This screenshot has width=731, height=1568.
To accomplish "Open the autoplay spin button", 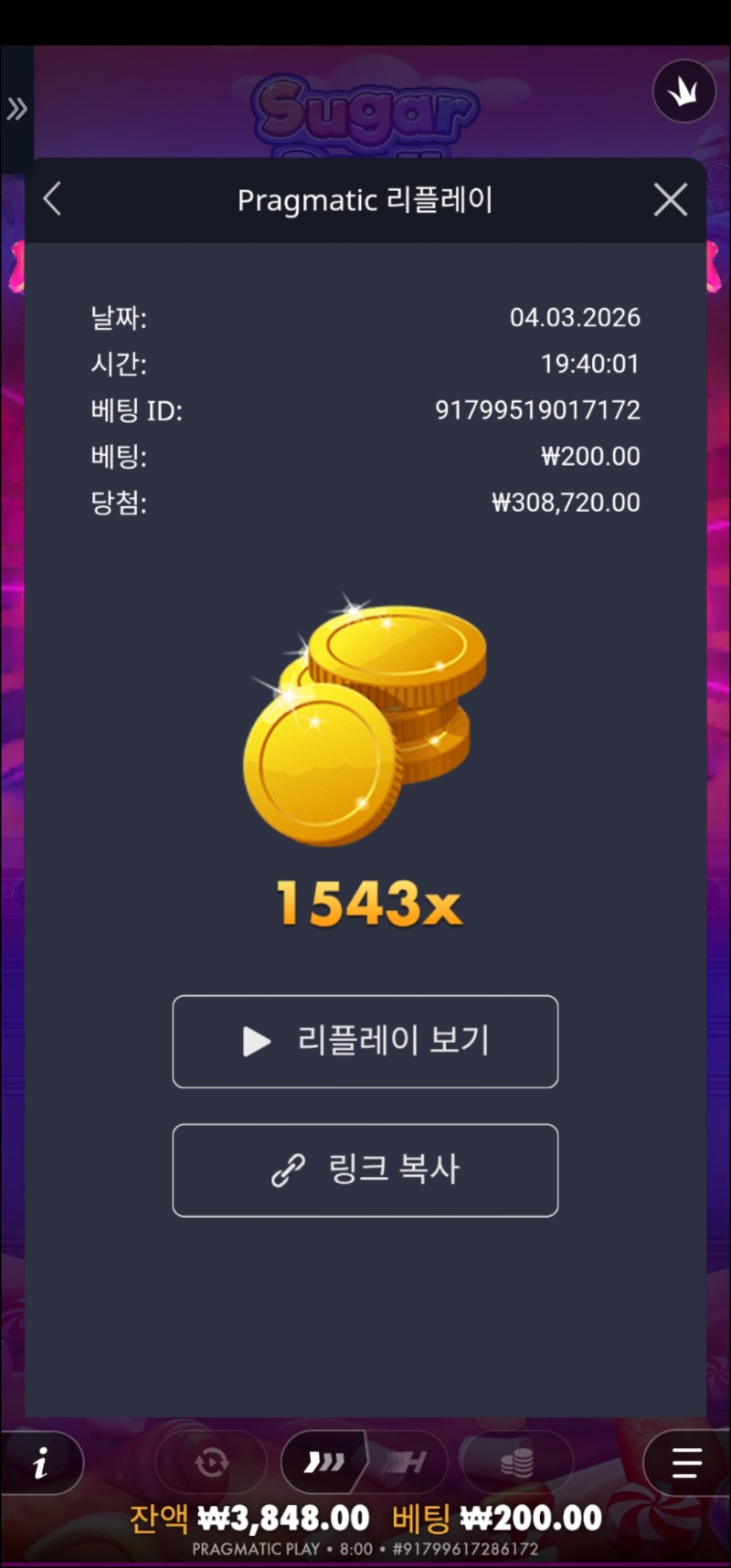I will (212, 1464).
